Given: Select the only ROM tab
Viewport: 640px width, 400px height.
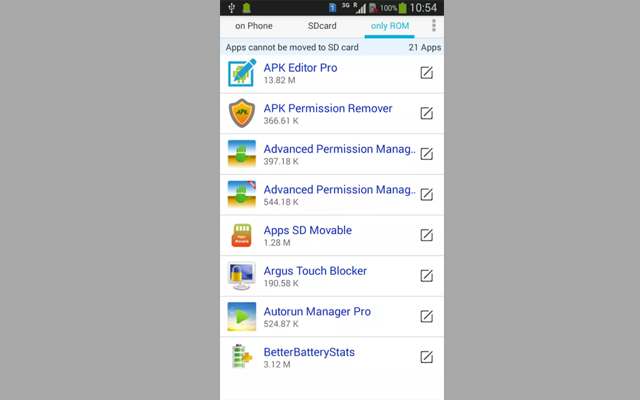Looking at the screenshot, I should pyautogui.click(x=389, y=26).
